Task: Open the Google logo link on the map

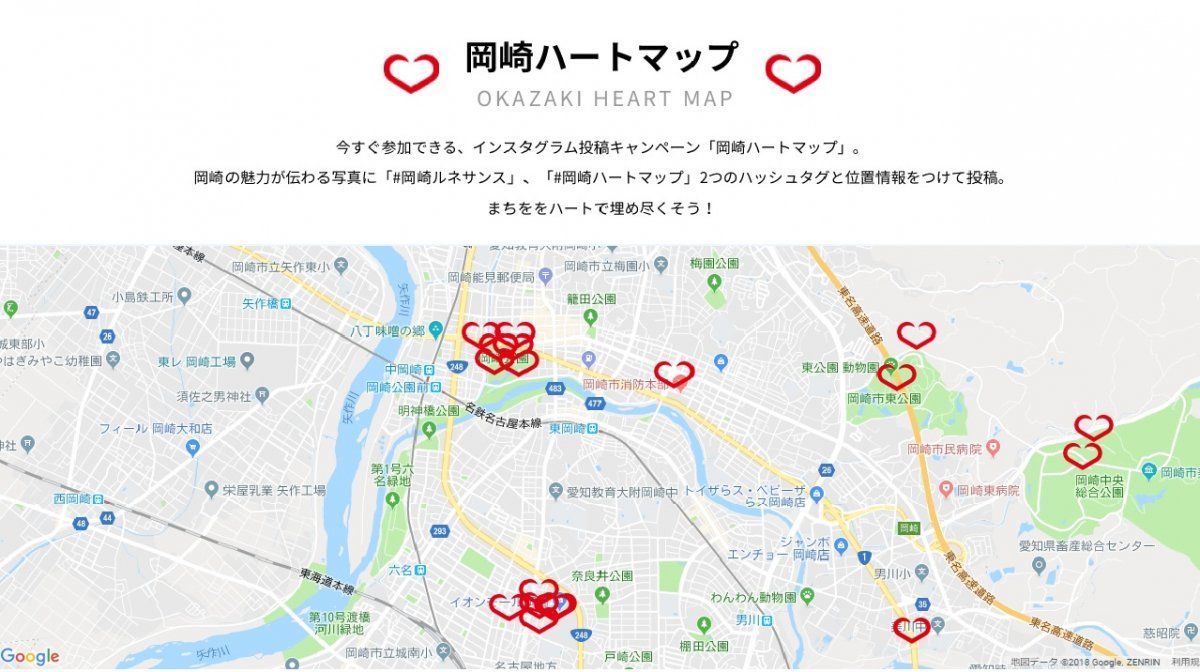Action: point(30,657)
